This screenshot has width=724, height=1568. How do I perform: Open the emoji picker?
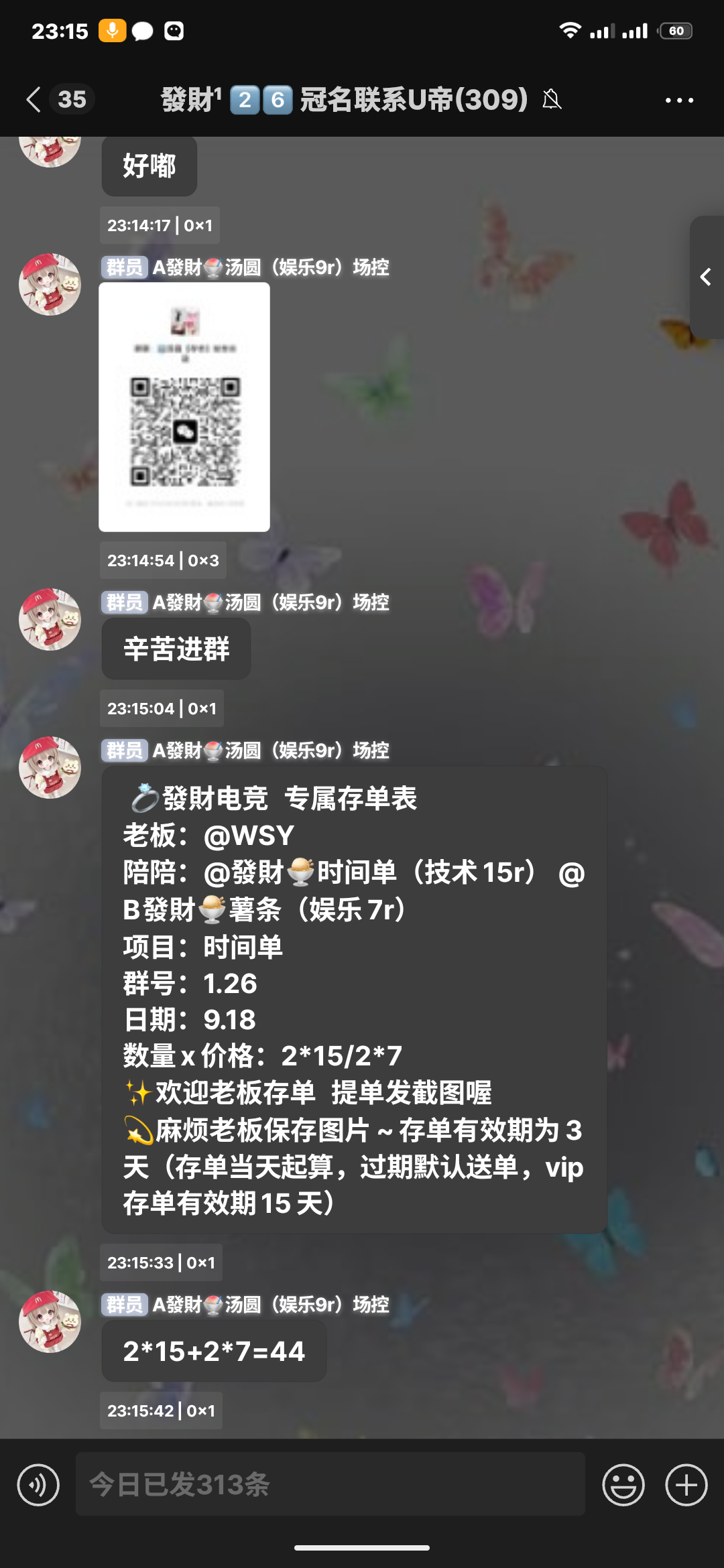point(623,1485)
